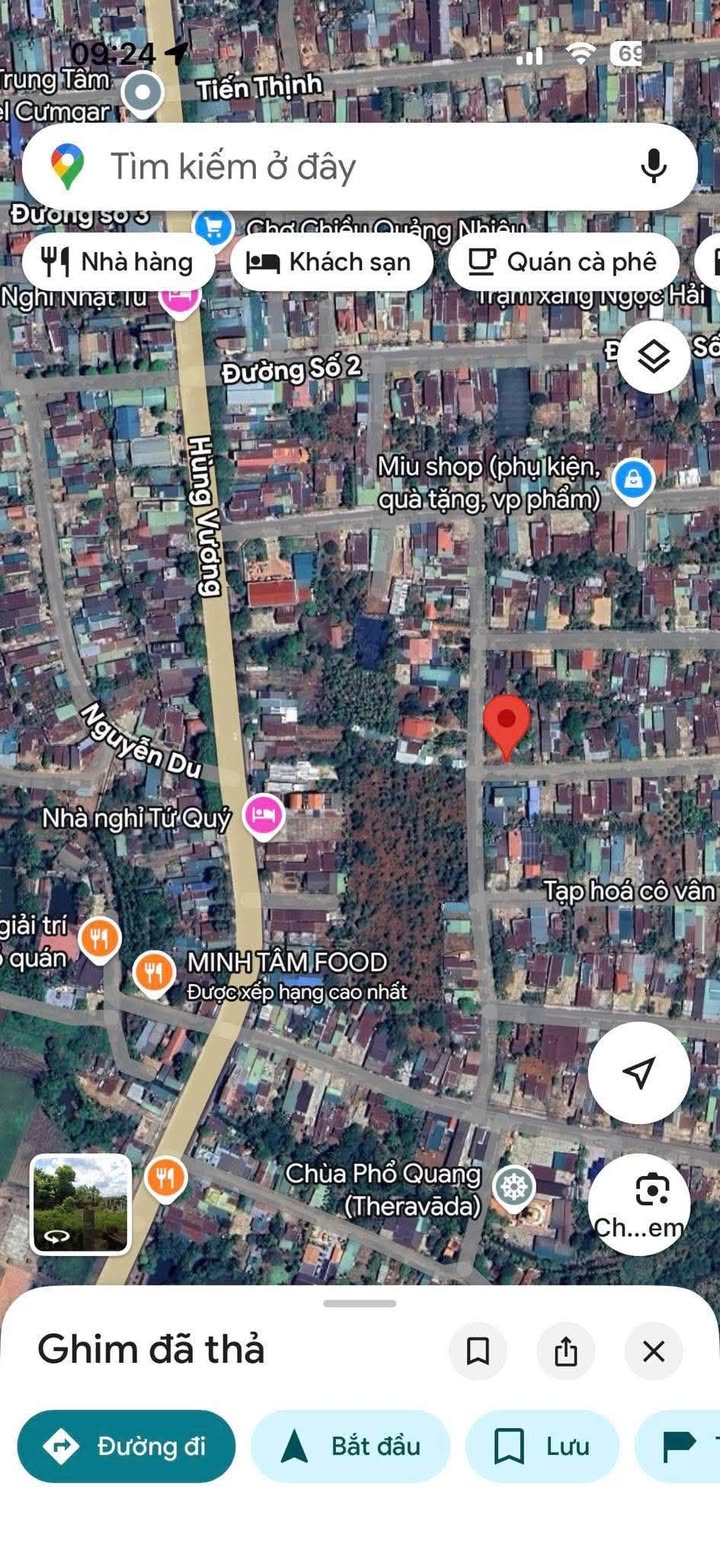Share the dropped pin
Image resolution: width=720 pixels, height=1560 pixels.
565,1352
